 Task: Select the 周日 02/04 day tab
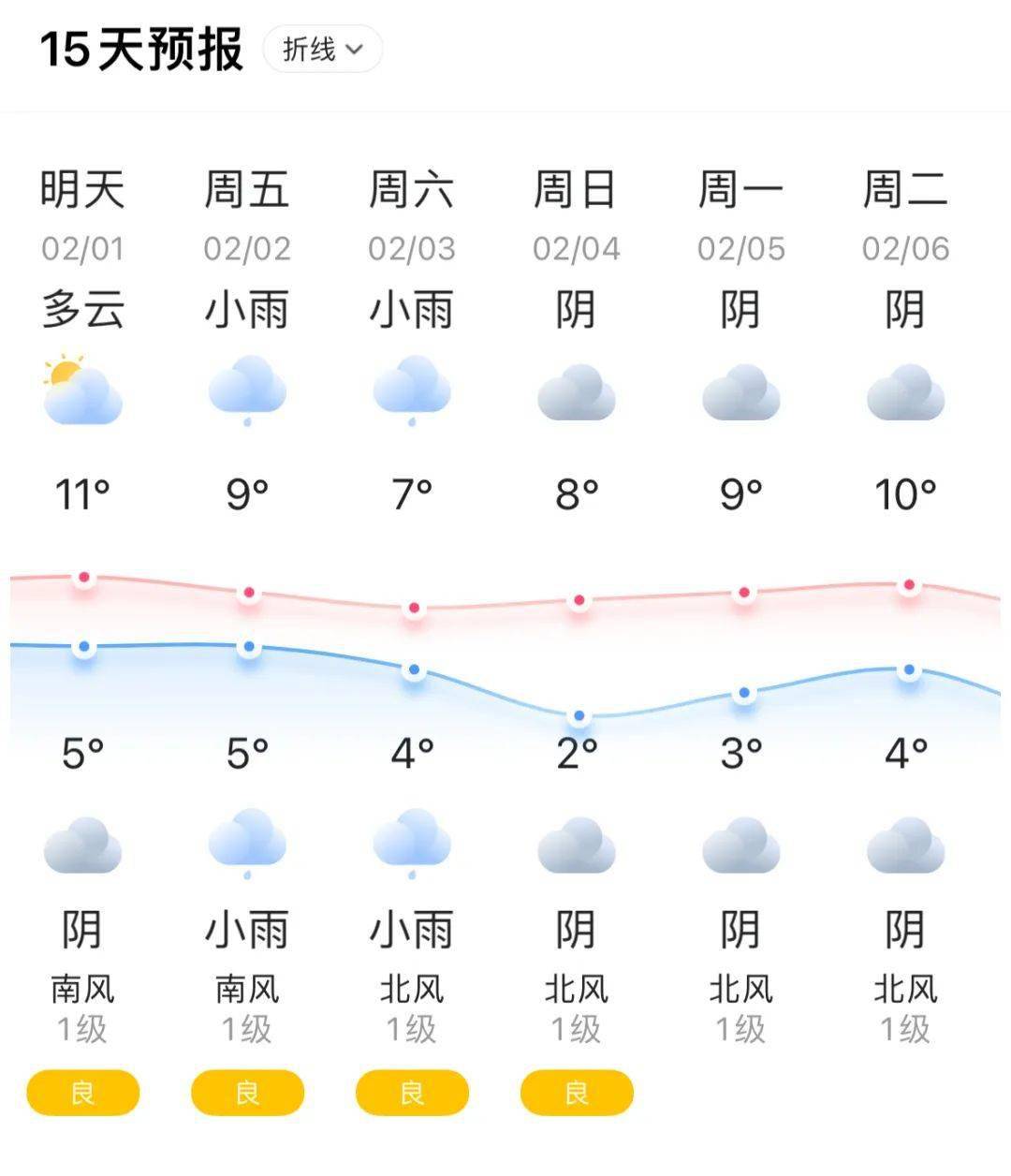(x=576, y=215)
